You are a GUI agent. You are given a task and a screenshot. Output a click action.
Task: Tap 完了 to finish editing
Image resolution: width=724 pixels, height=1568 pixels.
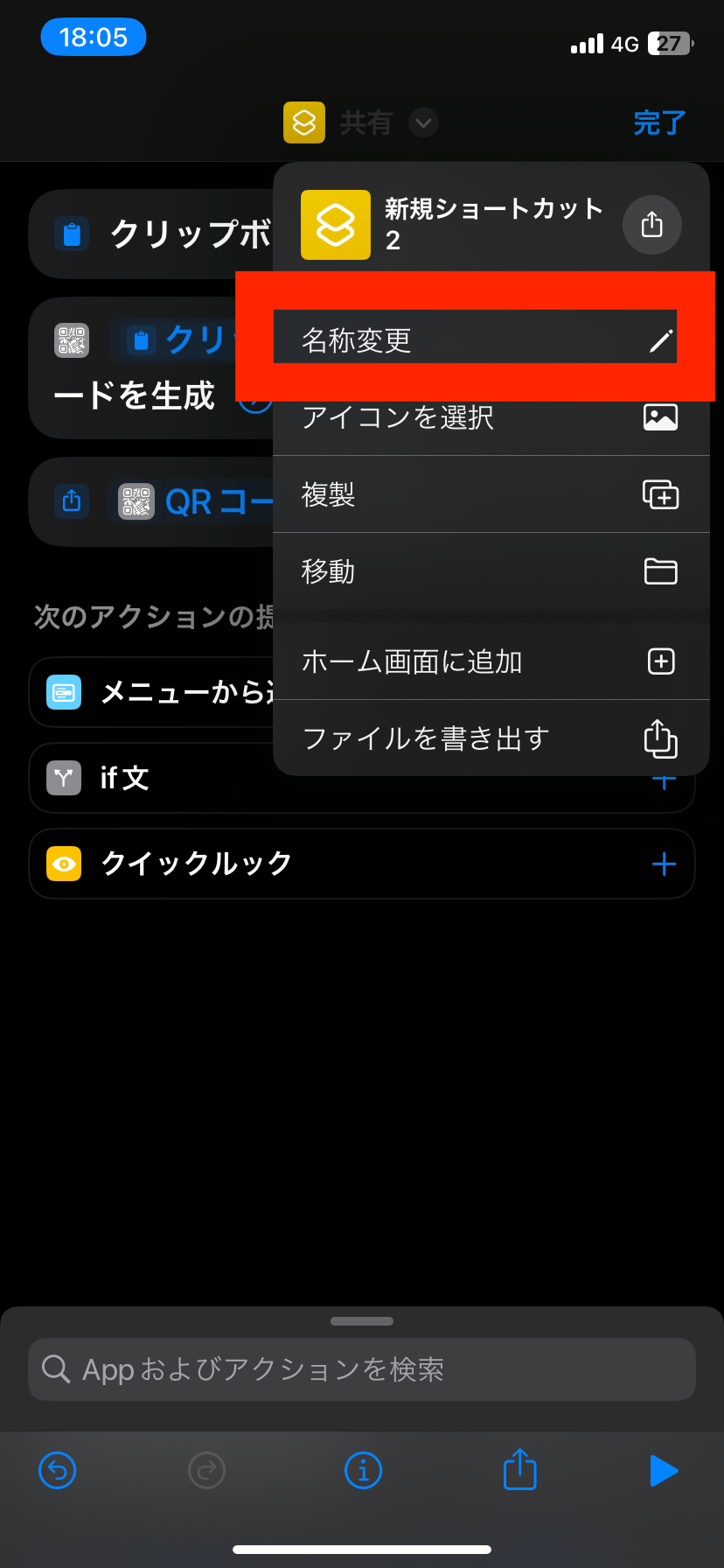click(658, 122)
